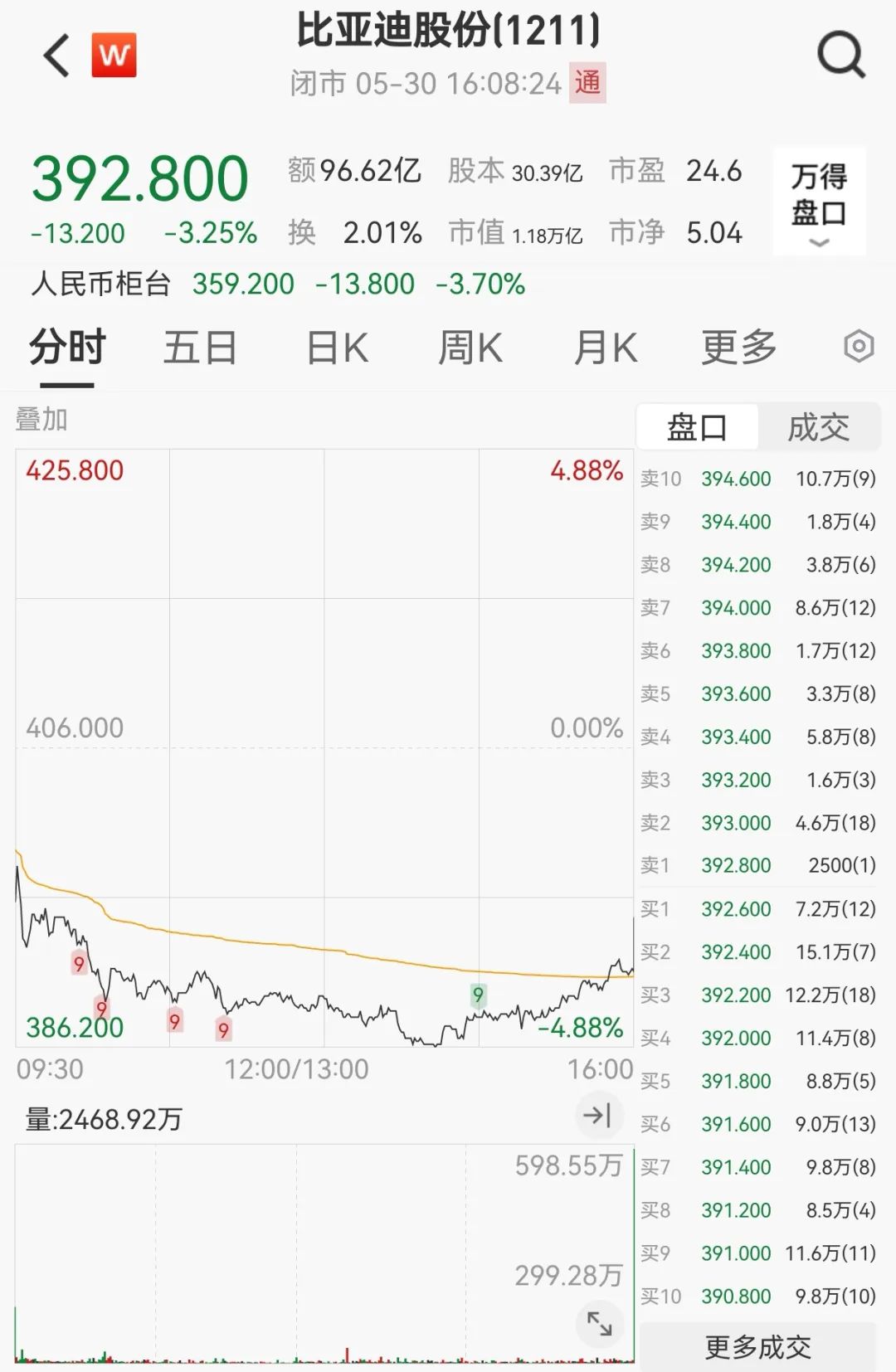Viewport: 896px width, 1372px height.
Task: Tap the collapse-panel arrow beside volume
Action: click(597, 1115)
